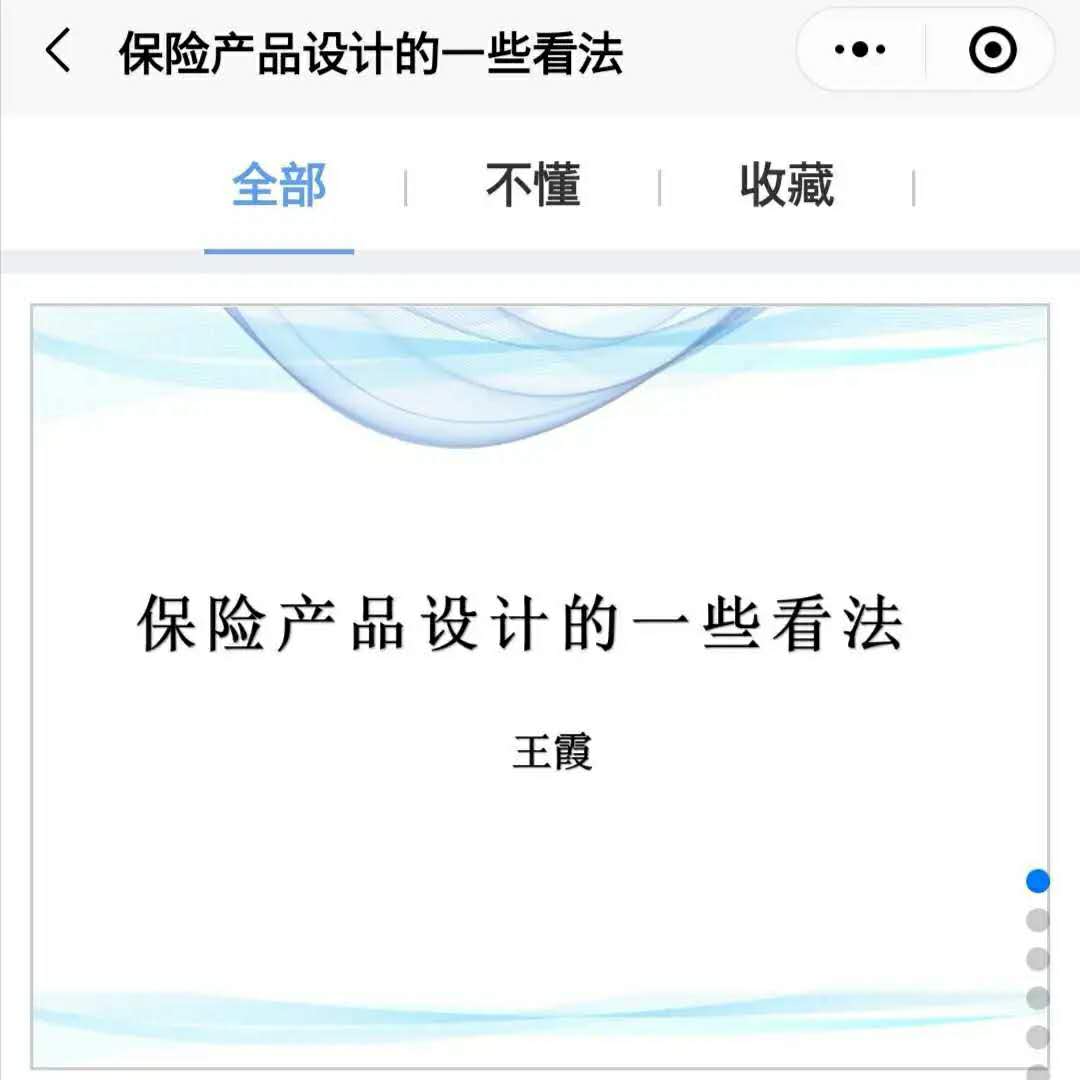1080x1080 pixels.
Task: Switch to the 收藏 tab
Action: click(787, 186)
